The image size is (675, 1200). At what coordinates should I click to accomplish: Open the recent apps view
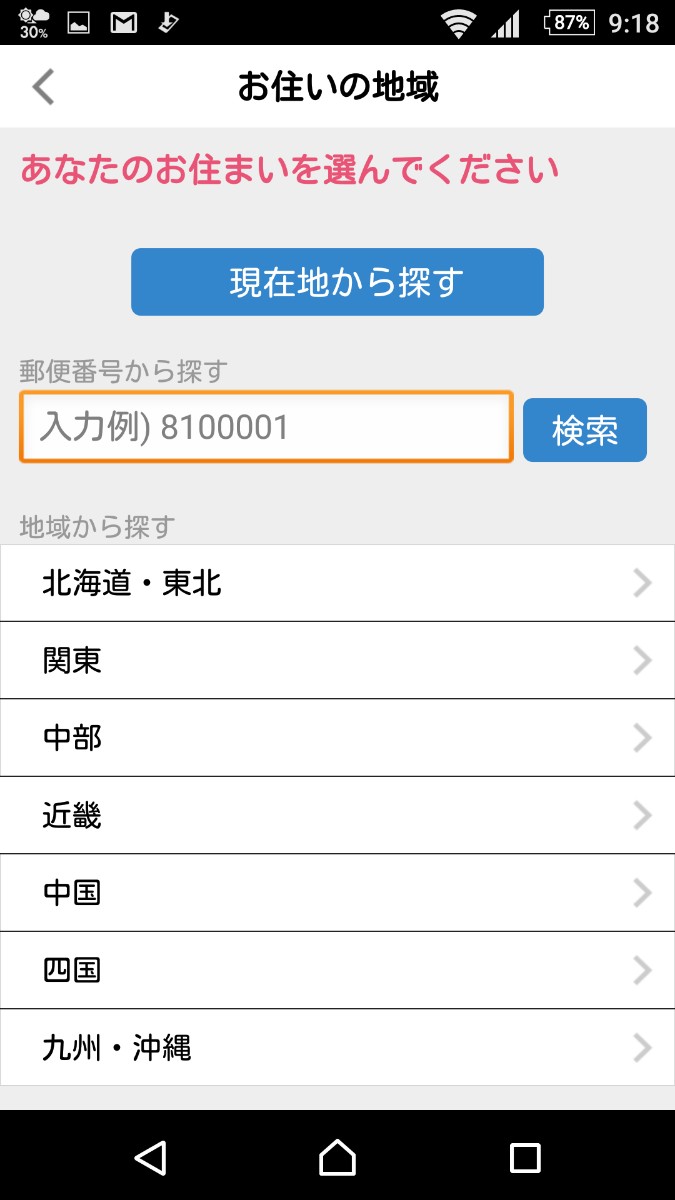(525, 1158)
